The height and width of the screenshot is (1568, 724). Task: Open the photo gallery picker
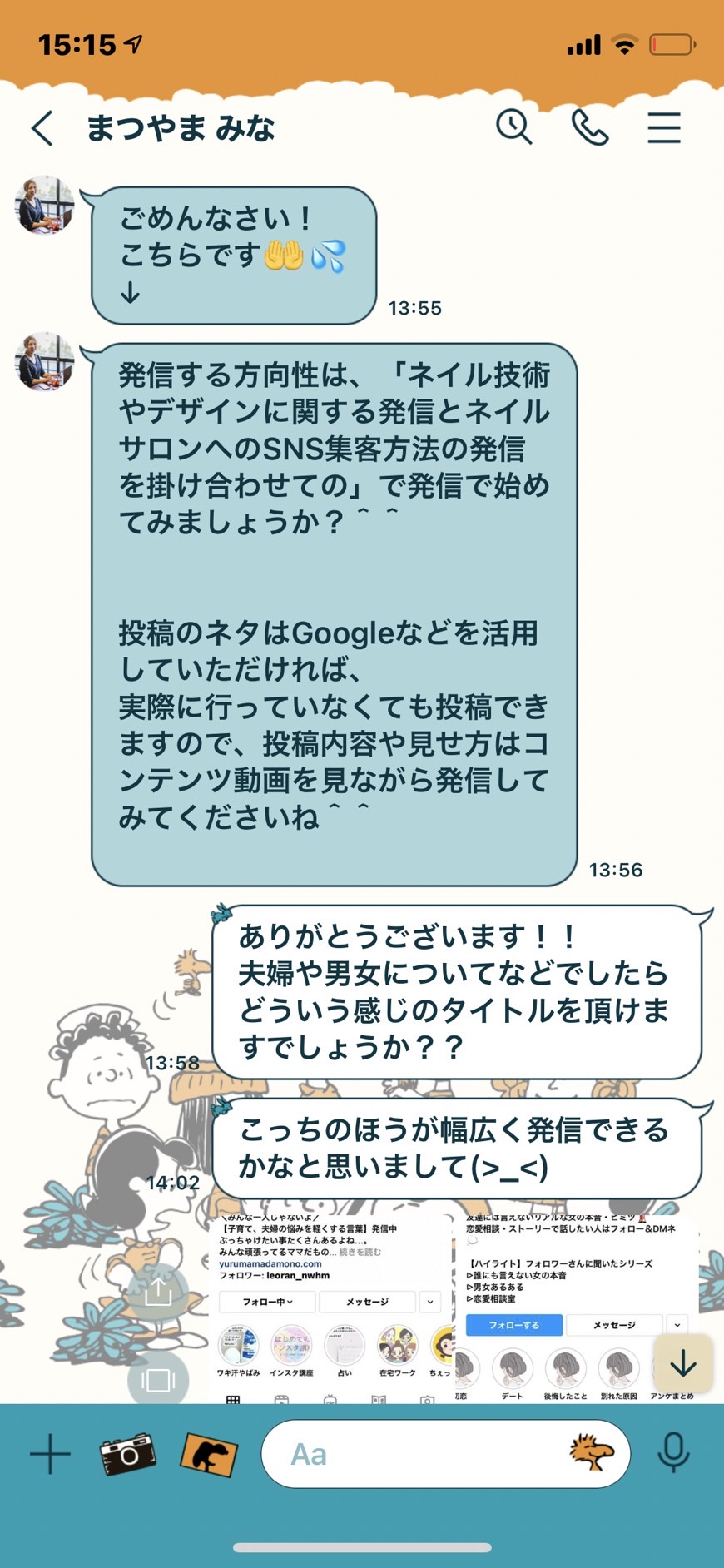[208, 1453]
